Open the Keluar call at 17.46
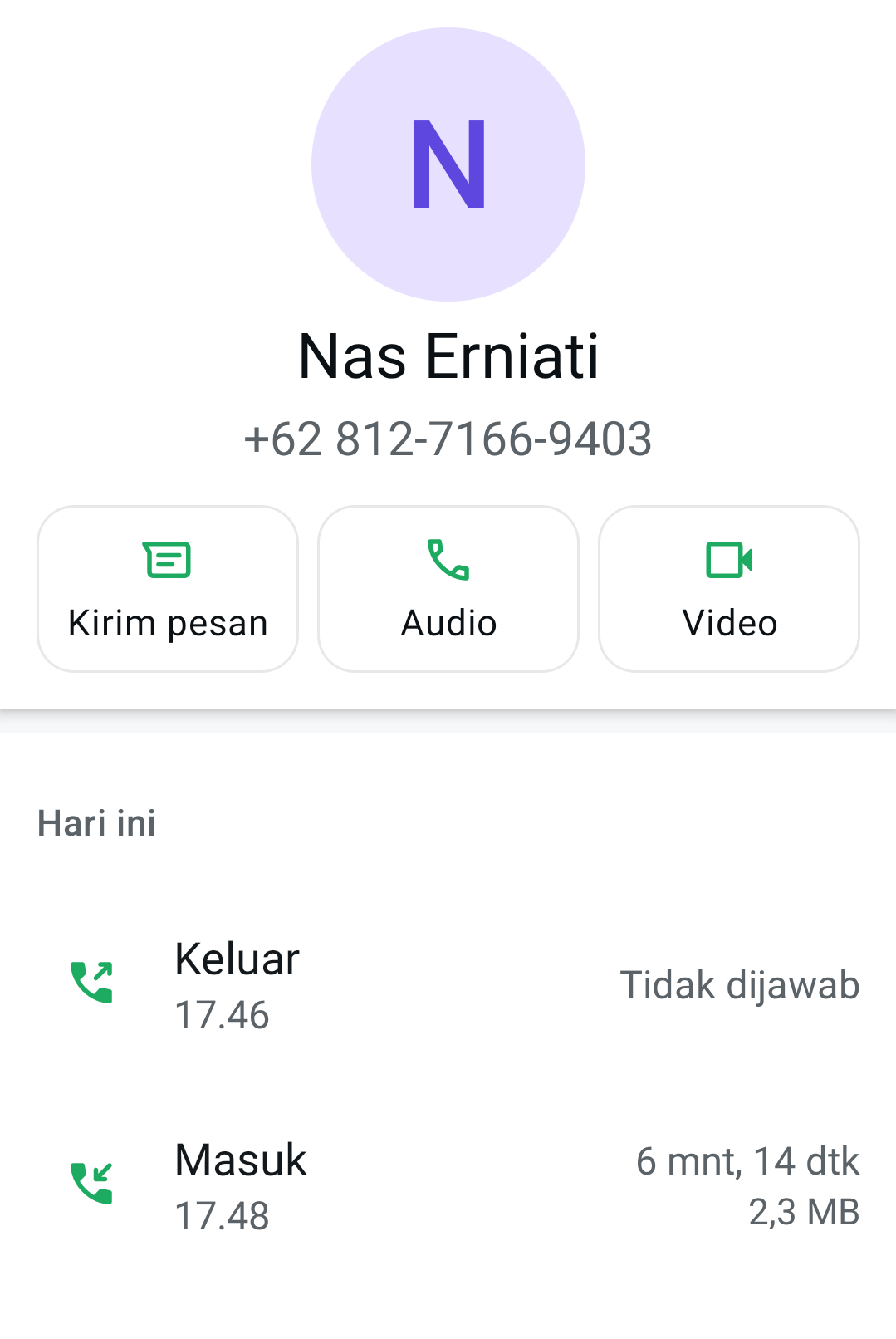This screenshot has width=896, height=1339. tap(448, 985)
